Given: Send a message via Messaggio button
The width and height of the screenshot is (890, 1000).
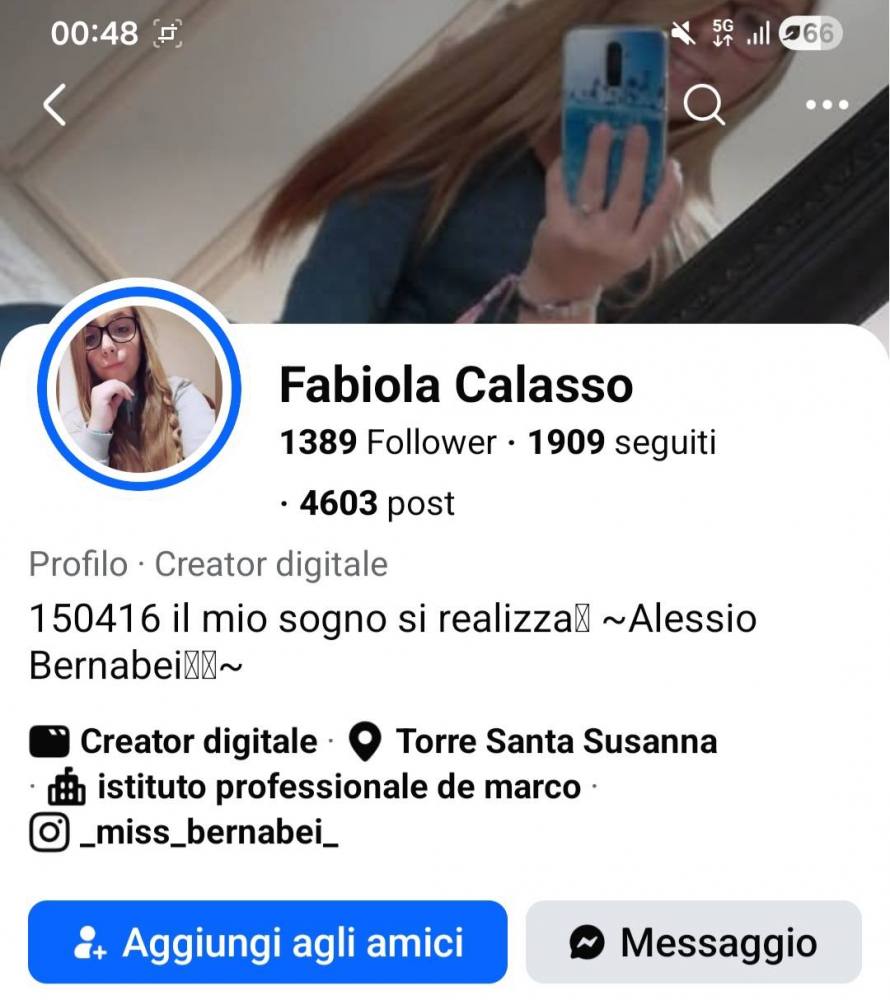Looking at the screenshot, I should tap(694, 942).
